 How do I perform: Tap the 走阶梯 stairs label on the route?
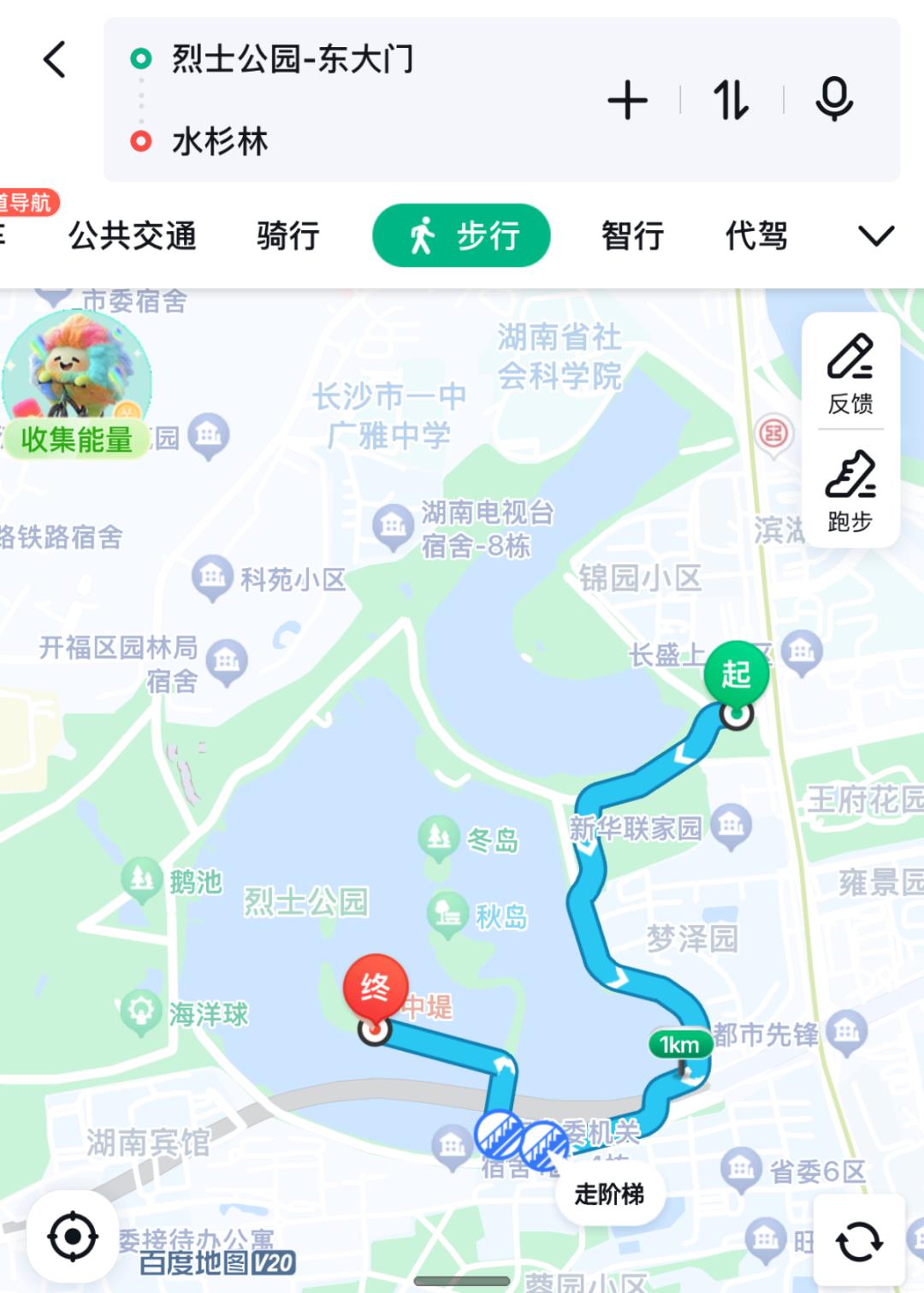tap(609, 1194)
